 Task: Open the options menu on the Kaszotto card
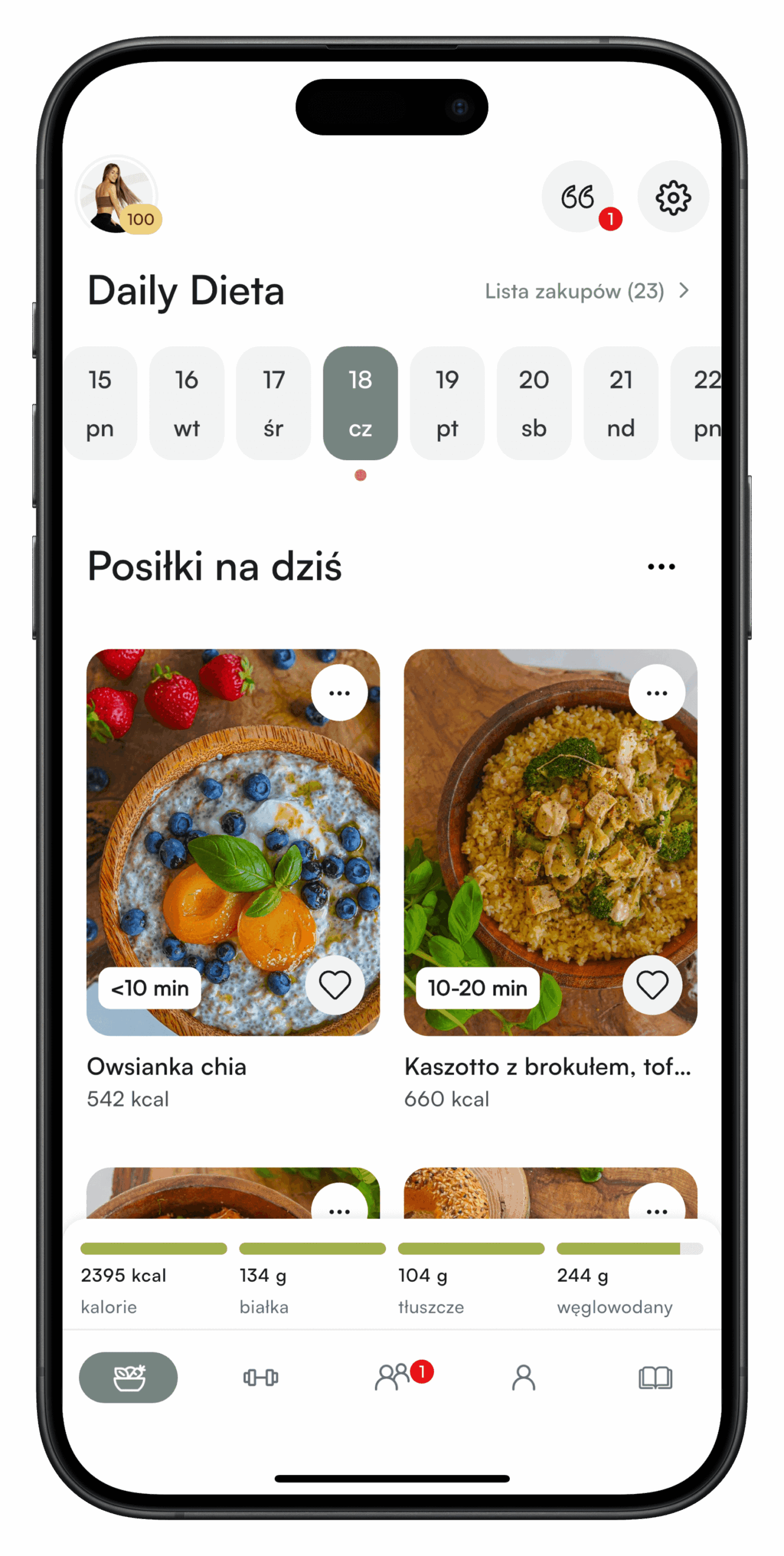tap(656, 693)
